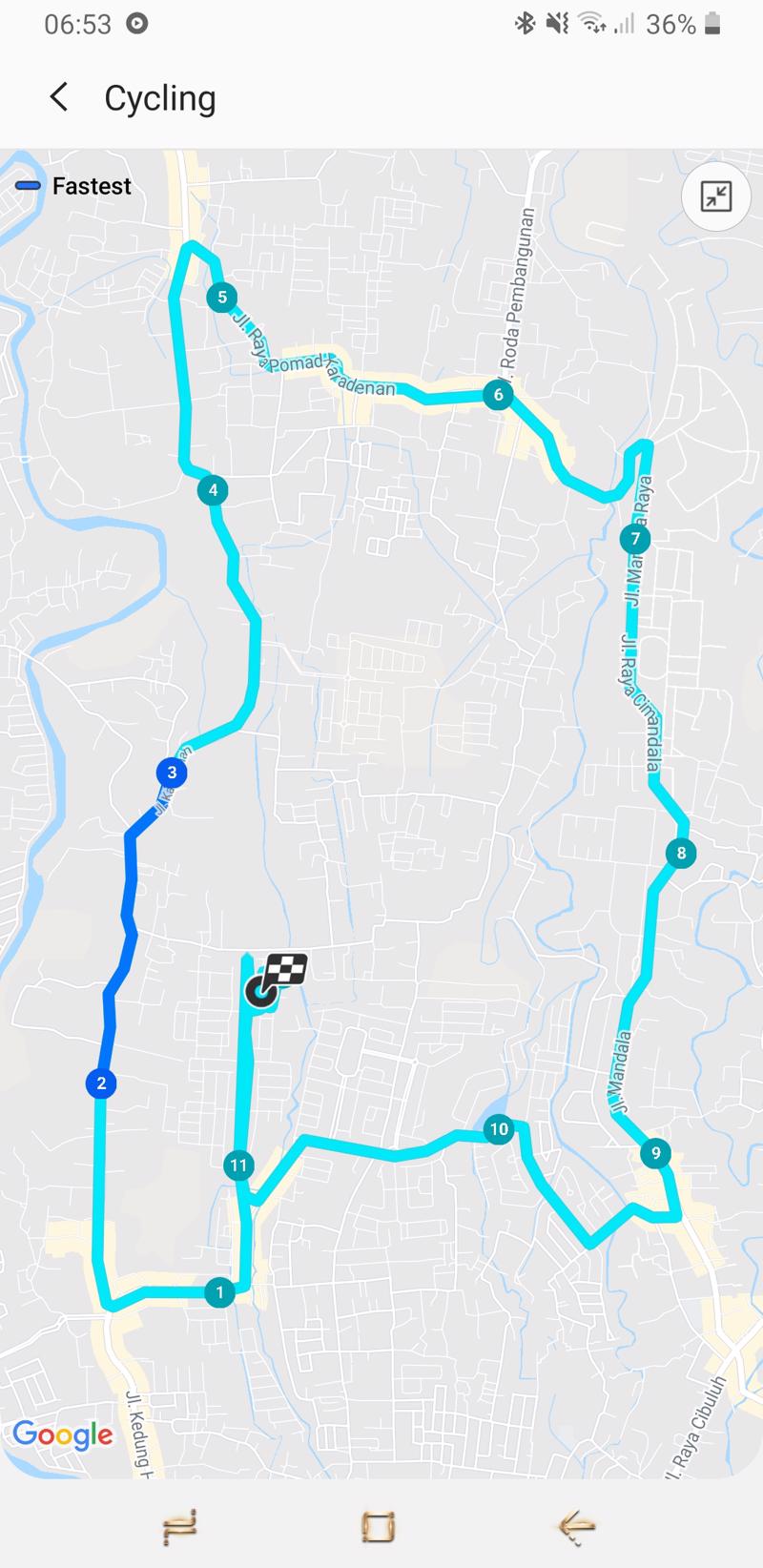Collapse the full-screen route map
This screenshot has width=763, height=1568.
[715, 197]
